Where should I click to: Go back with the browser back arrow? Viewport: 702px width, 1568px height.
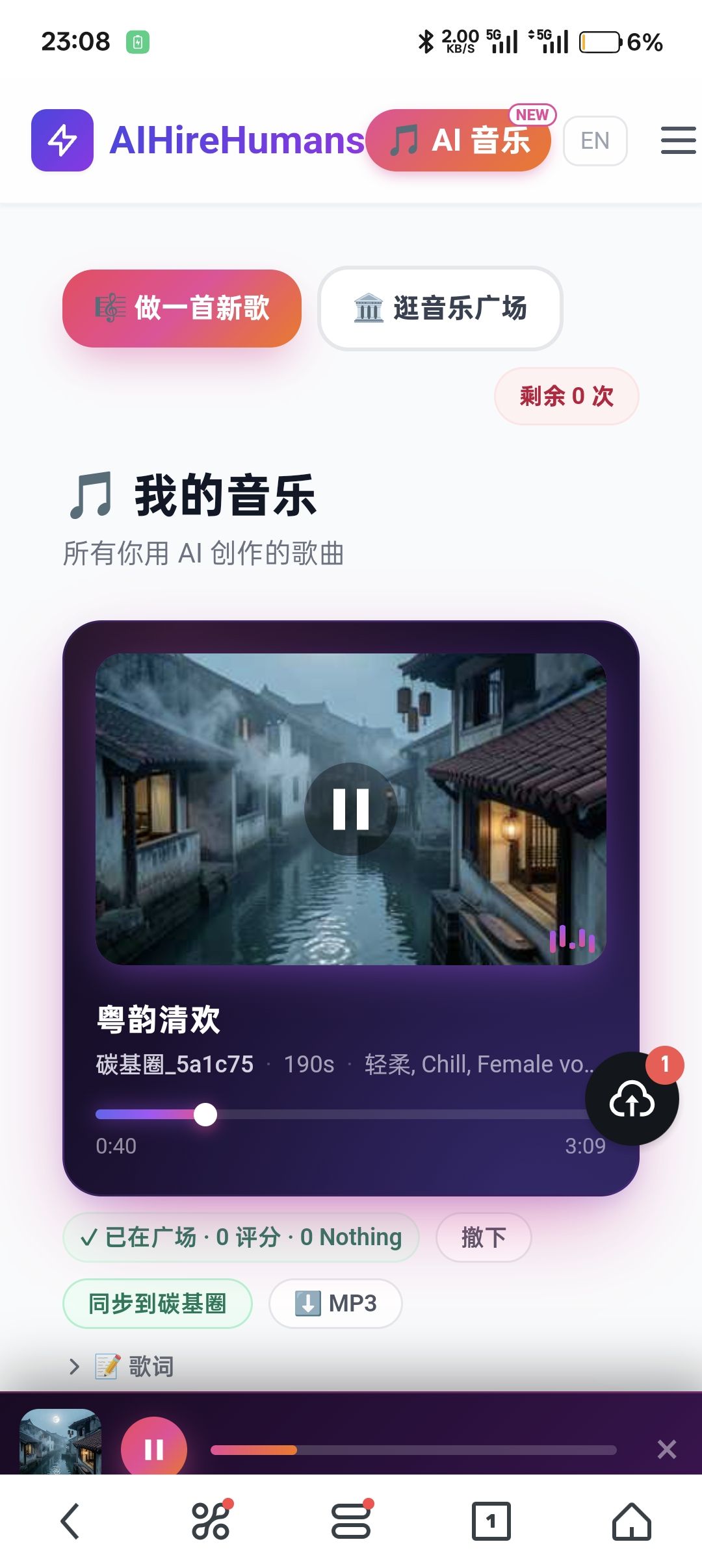[x=70, y=1521]
